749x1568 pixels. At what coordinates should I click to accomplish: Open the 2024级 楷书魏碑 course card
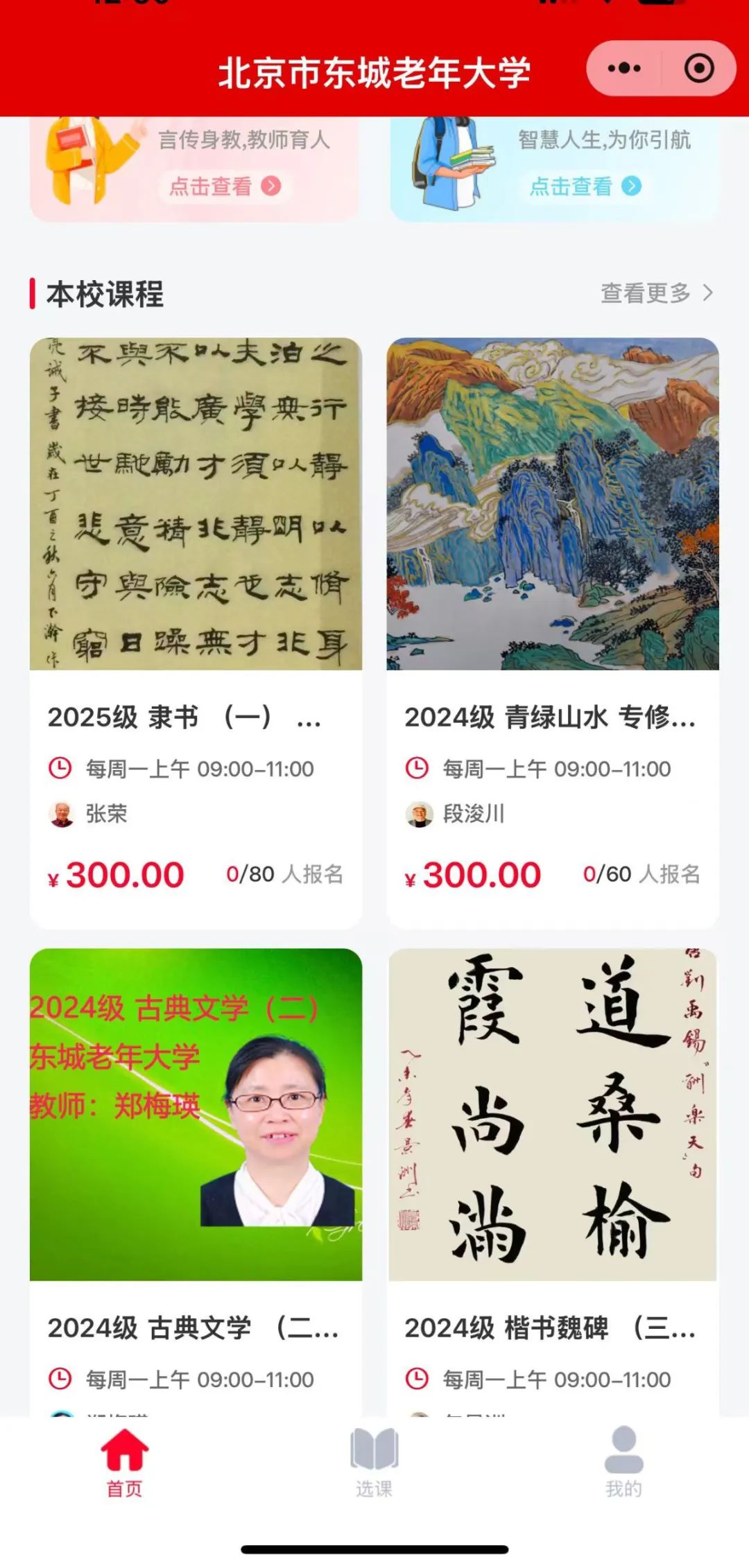pyautogui.click(x=553, y=1181)
